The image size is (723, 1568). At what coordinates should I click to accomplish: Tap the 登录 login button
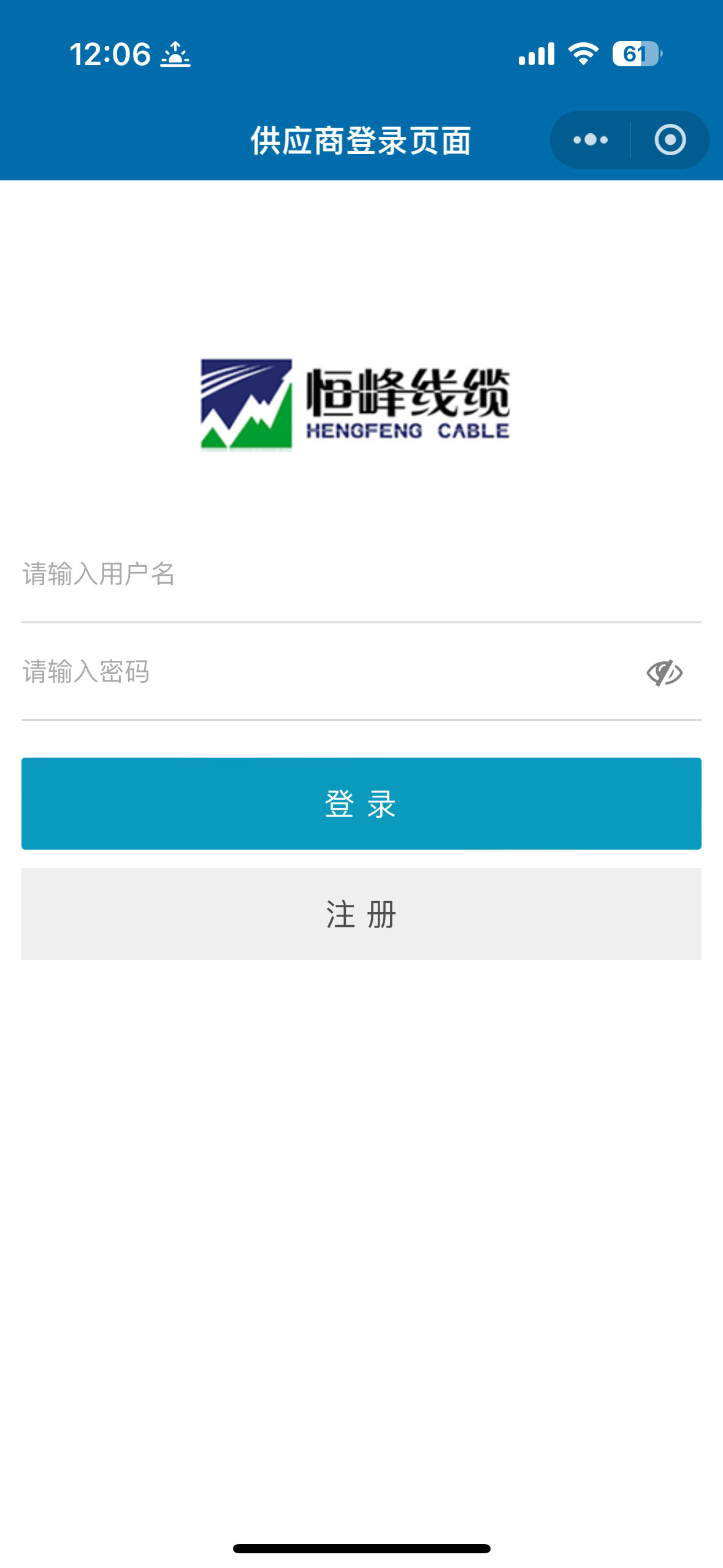[x=361, y=804]
